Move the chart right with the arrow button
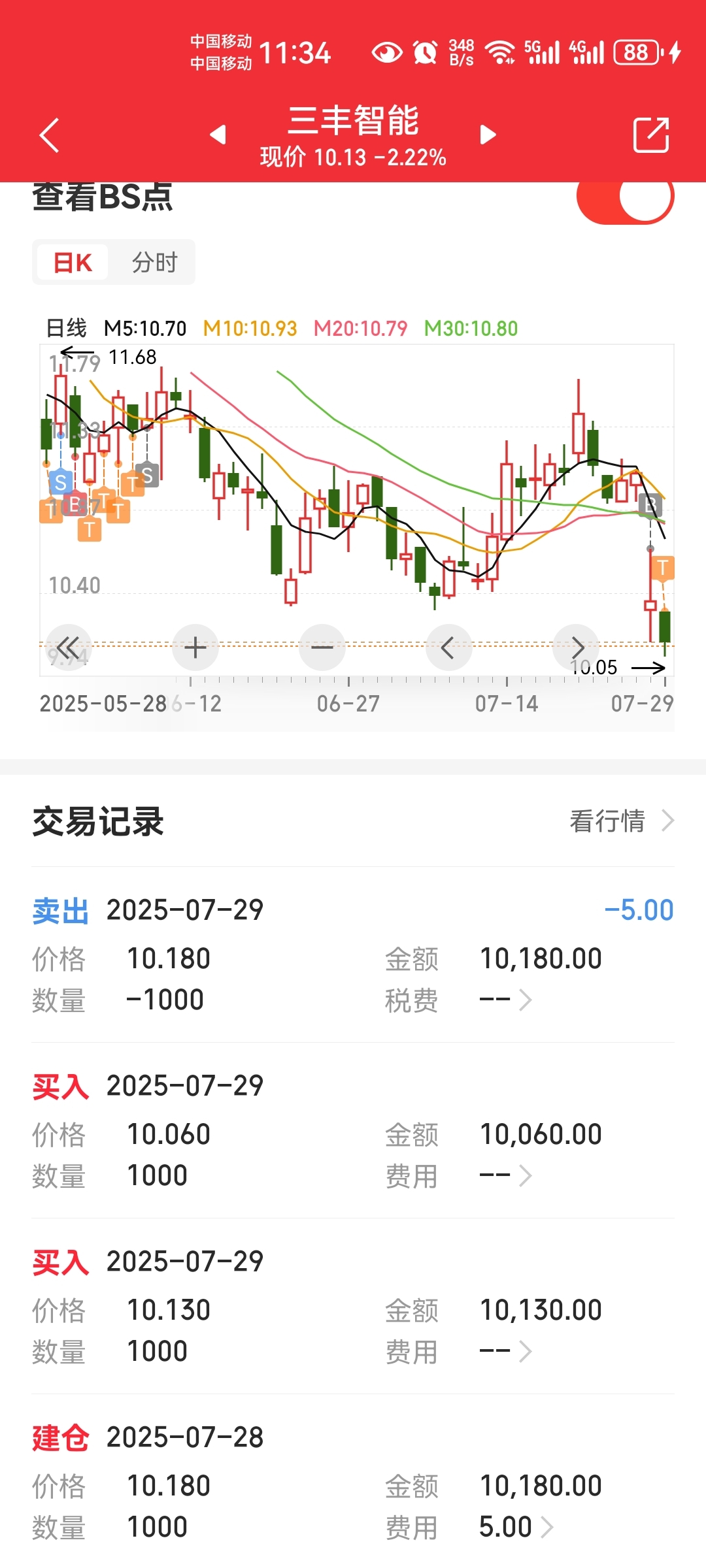 coord(576,647)
